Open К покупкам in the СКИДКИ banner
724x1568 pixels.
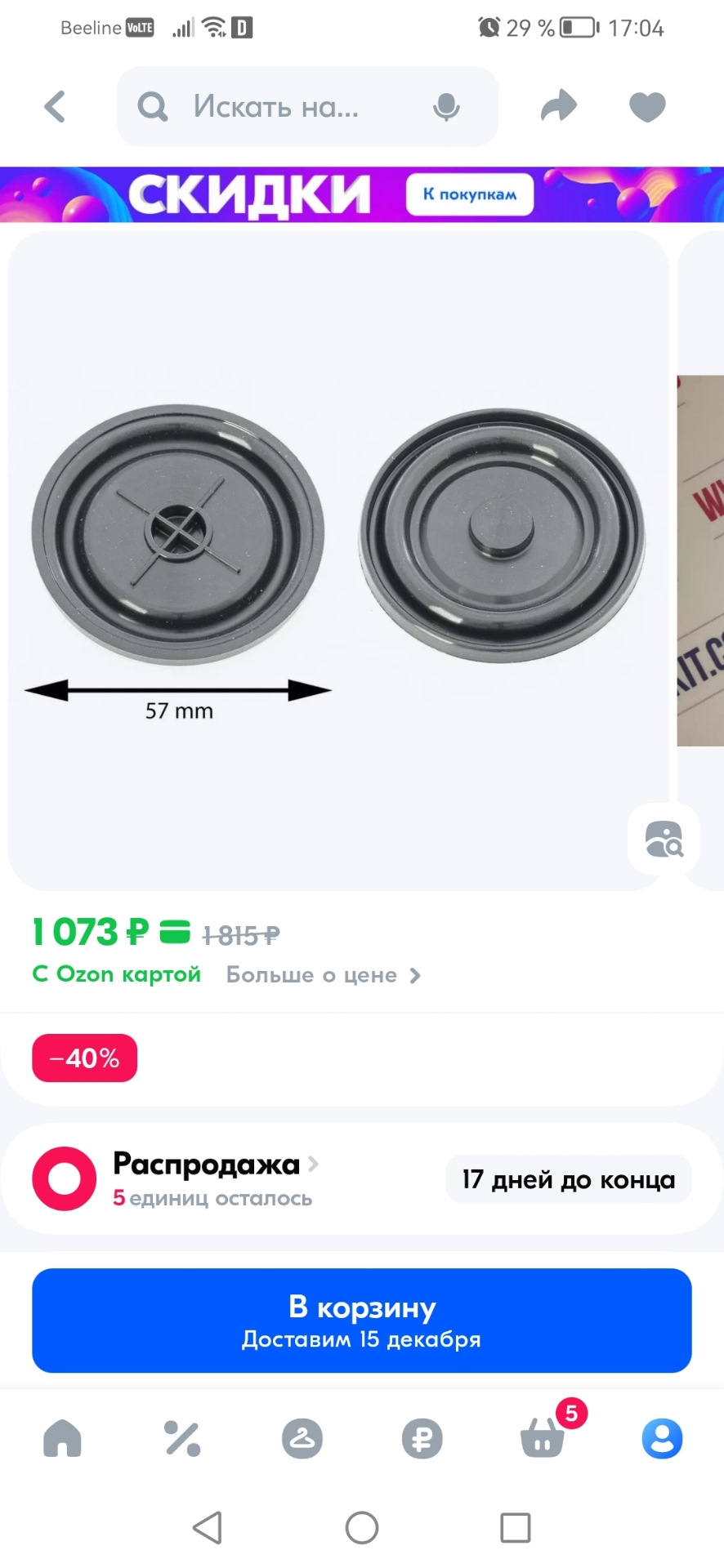pyautogui.click(x=470, y=194)
